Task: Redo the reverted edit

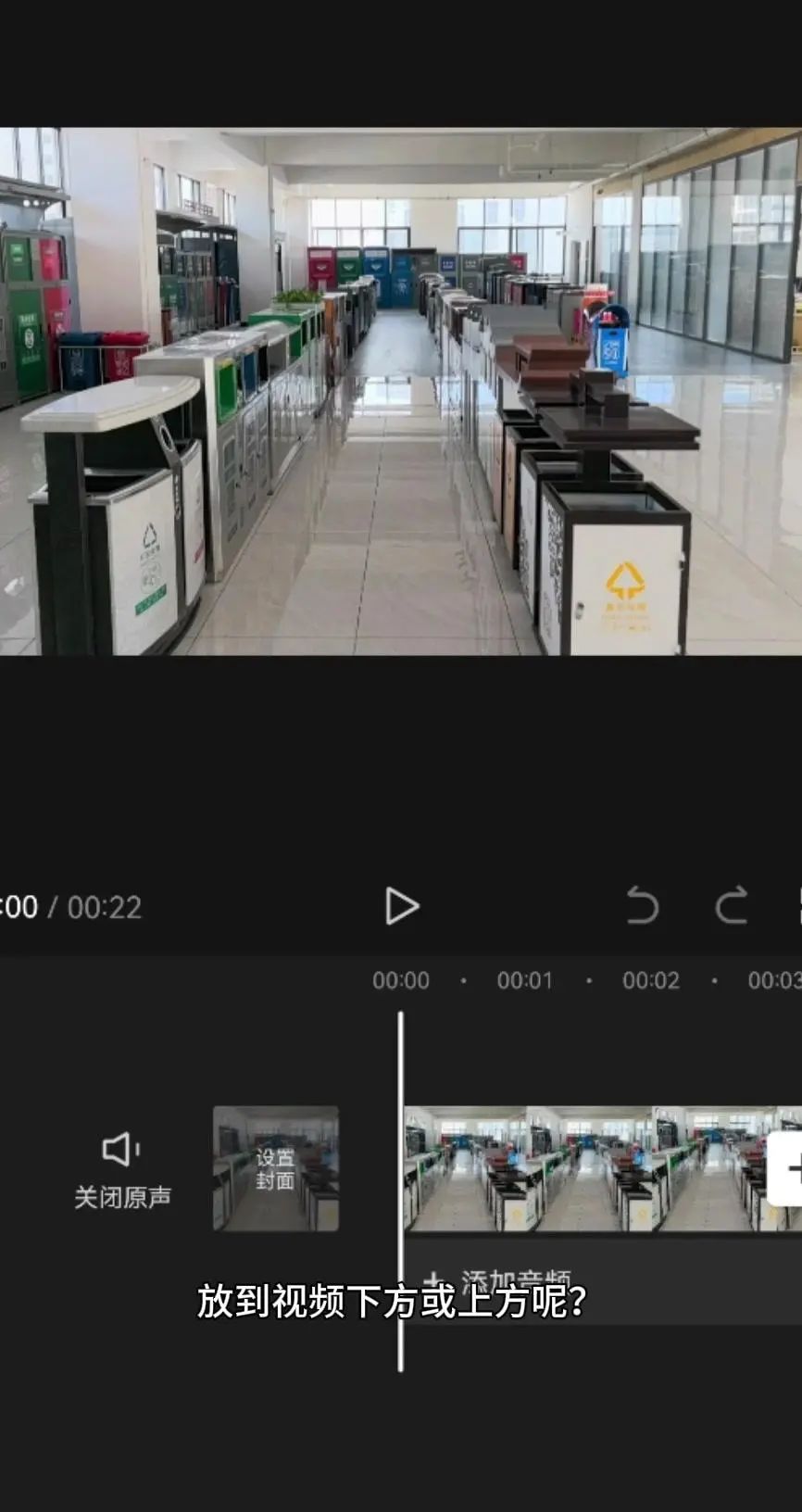Action: [x=731, y=907]
